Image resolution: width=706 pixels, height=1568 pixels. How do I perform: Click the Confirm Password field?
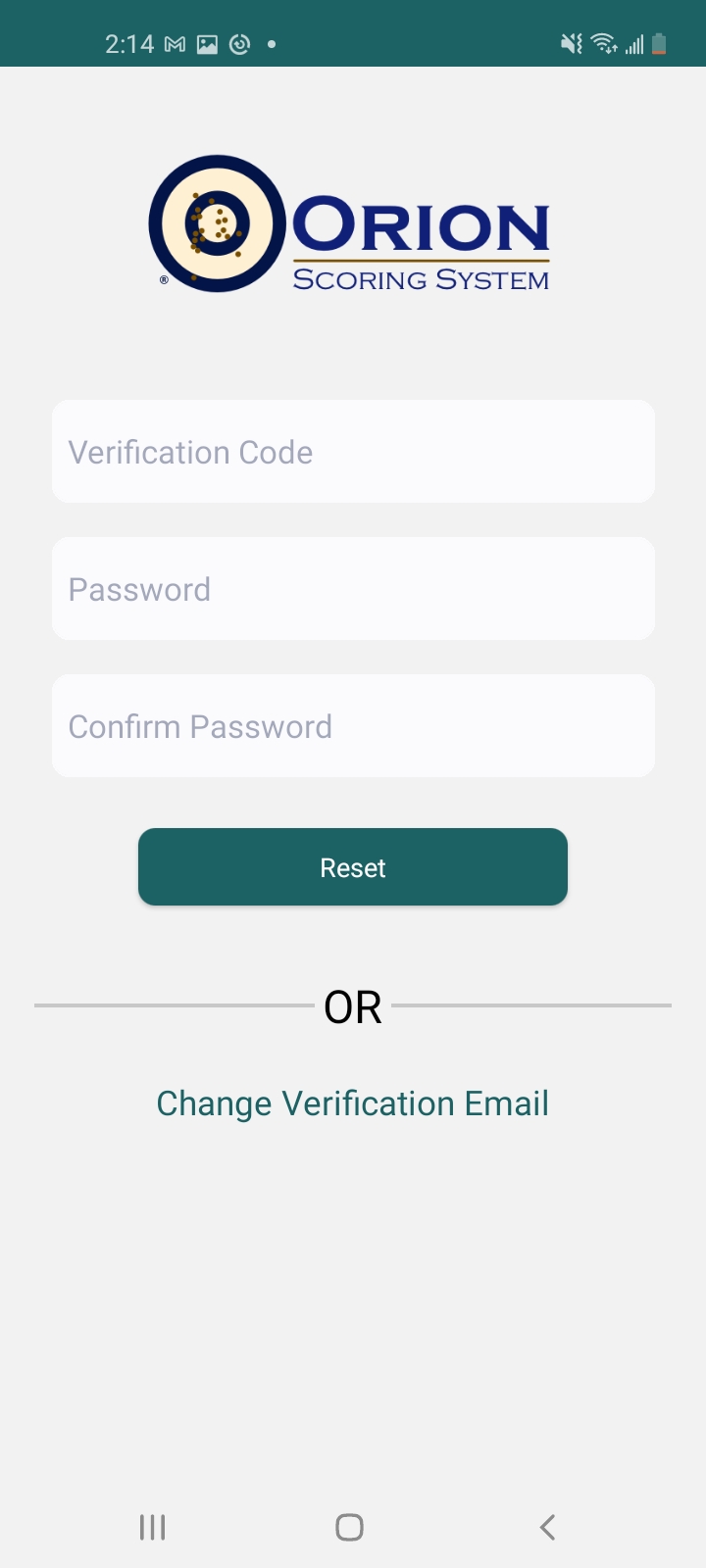point(353,725)
